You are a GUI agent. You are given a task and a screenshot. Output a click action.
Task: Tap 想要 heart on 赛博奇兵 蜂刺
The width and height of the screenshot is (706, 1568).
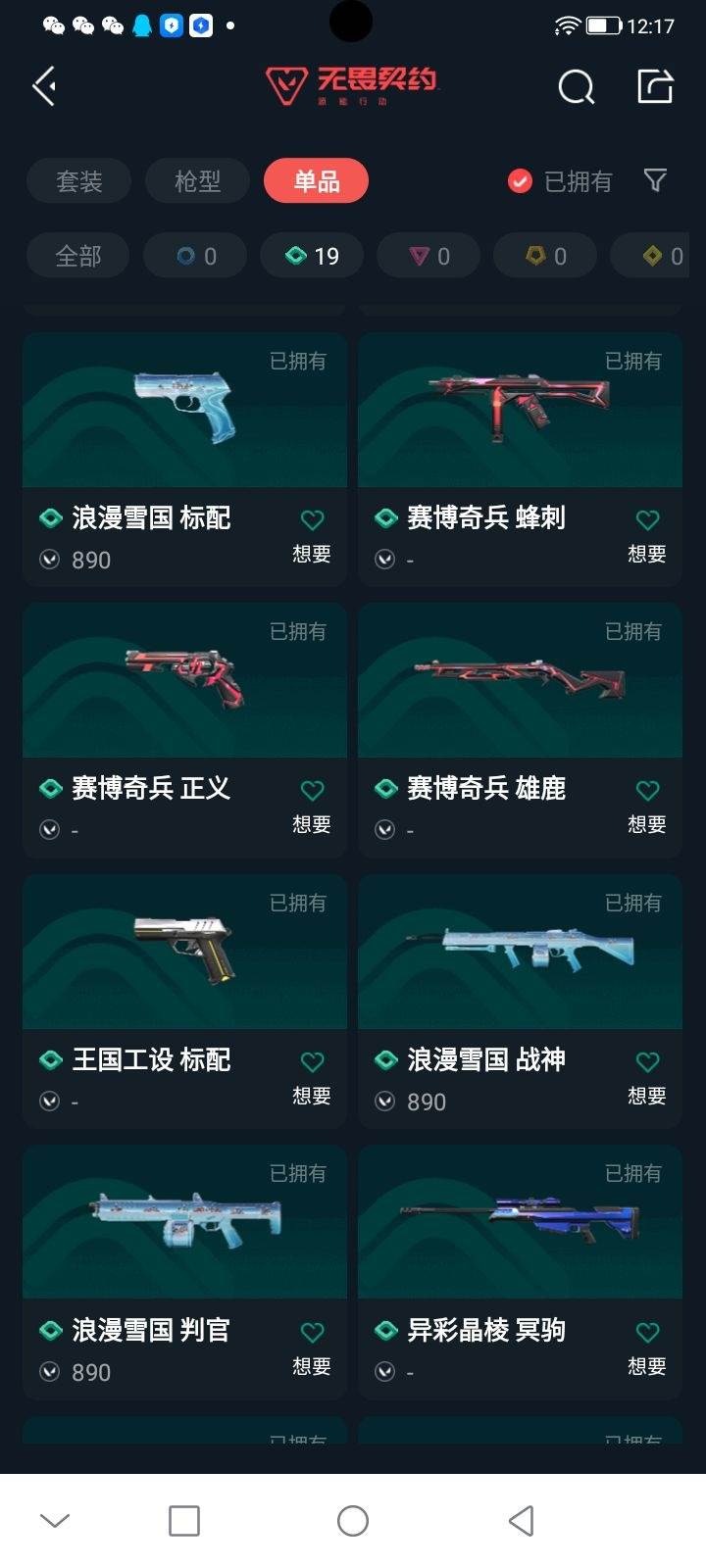[x=647, y=519]
